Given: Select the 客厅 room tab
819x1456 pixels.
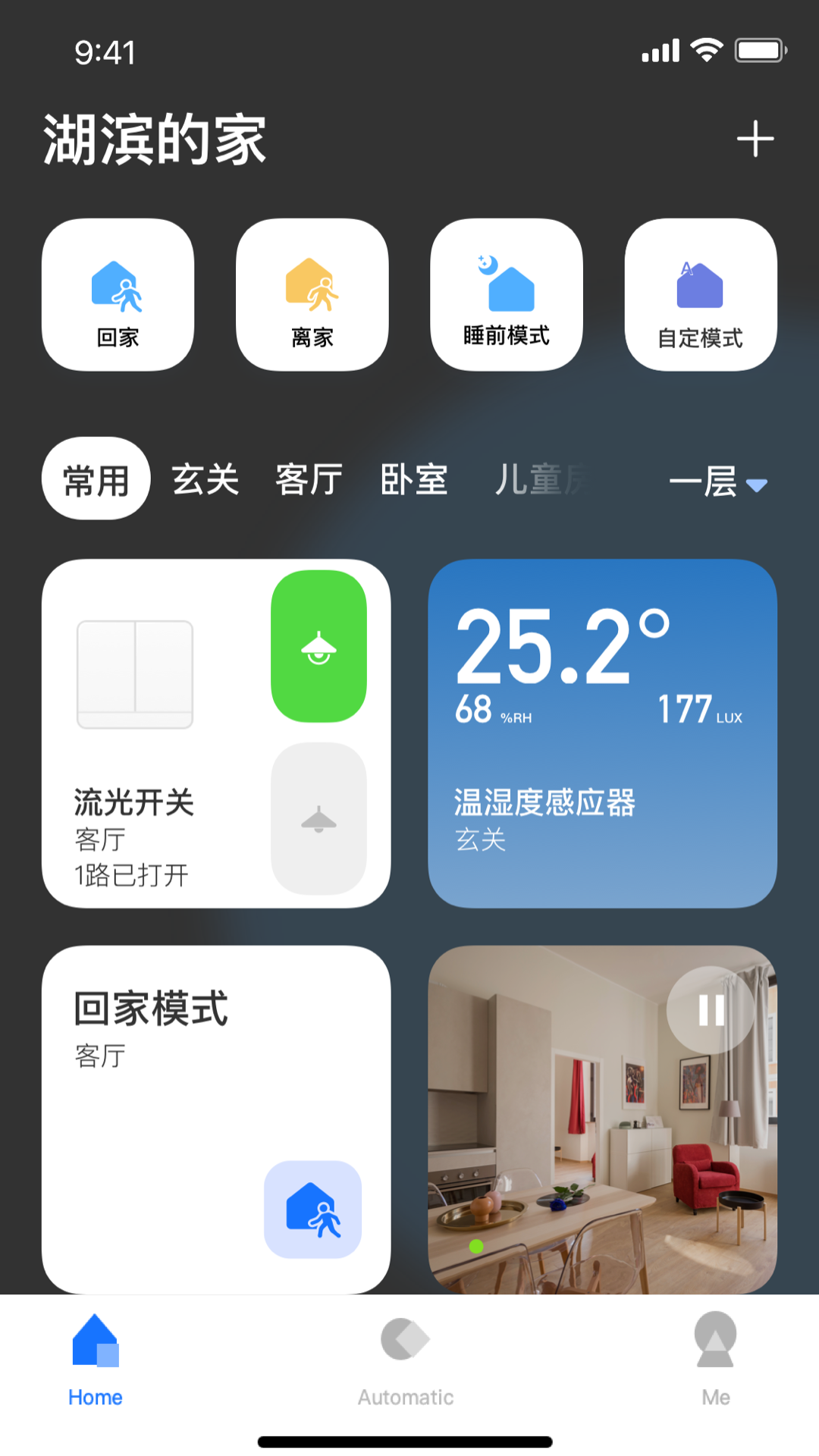Looking at the screenshot, I should (307, 480).
